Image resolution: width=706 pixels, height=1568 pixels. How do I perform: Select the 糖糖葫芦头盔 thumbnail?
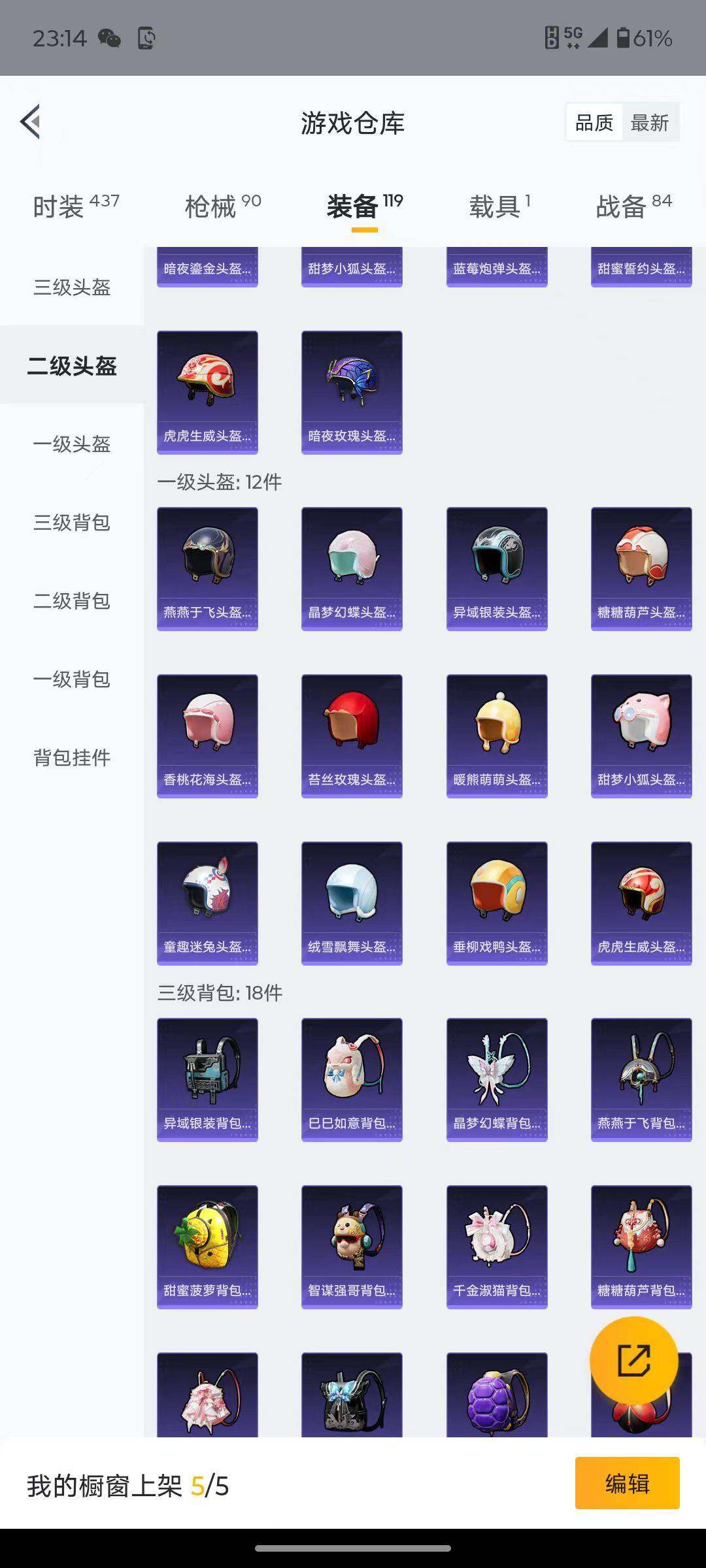[x=641, y=567]
